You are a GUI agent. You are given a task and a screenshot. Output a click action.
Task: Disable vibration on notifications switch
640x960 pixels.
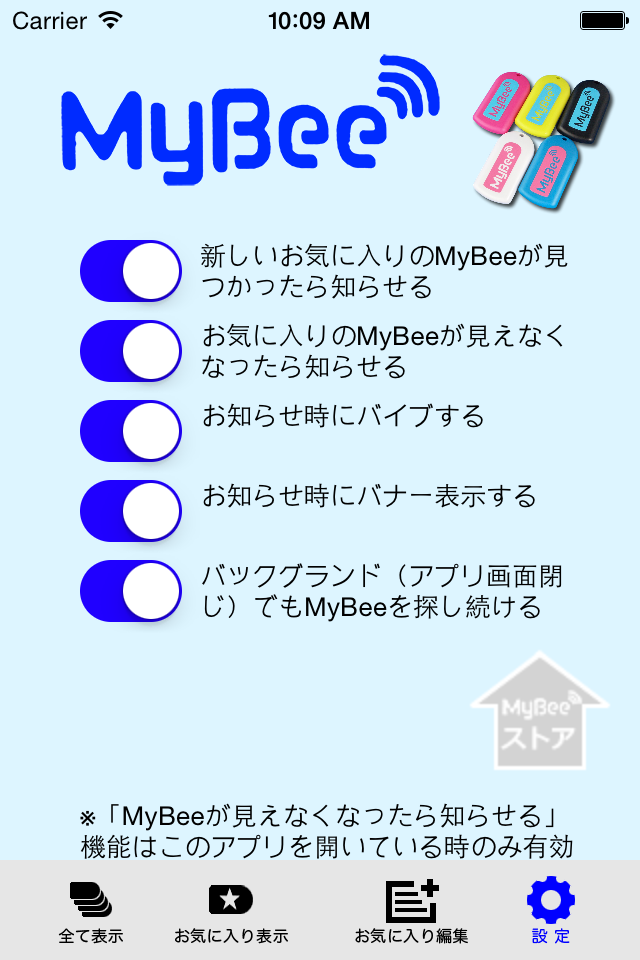[130, 431]
